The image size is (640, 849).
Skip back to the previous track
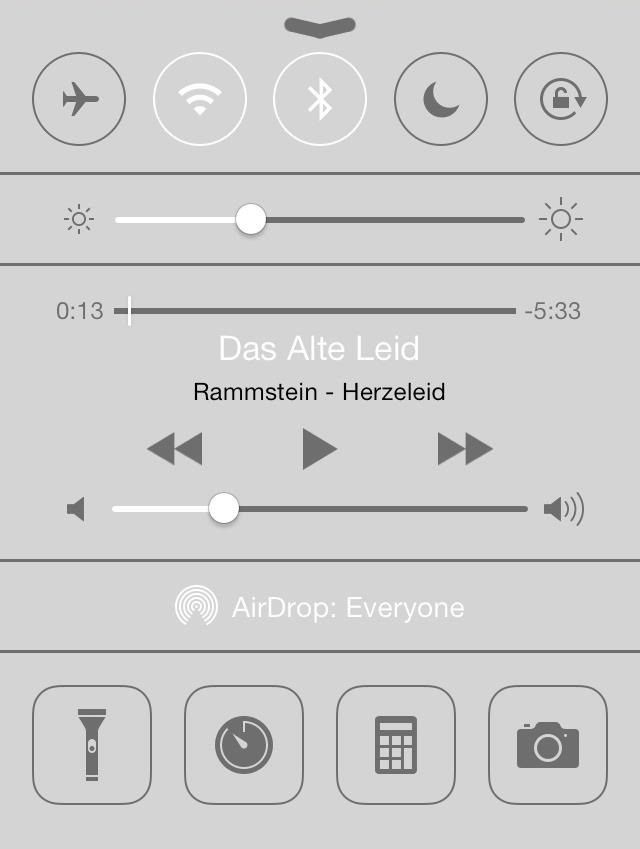click(x=174, y=450)
